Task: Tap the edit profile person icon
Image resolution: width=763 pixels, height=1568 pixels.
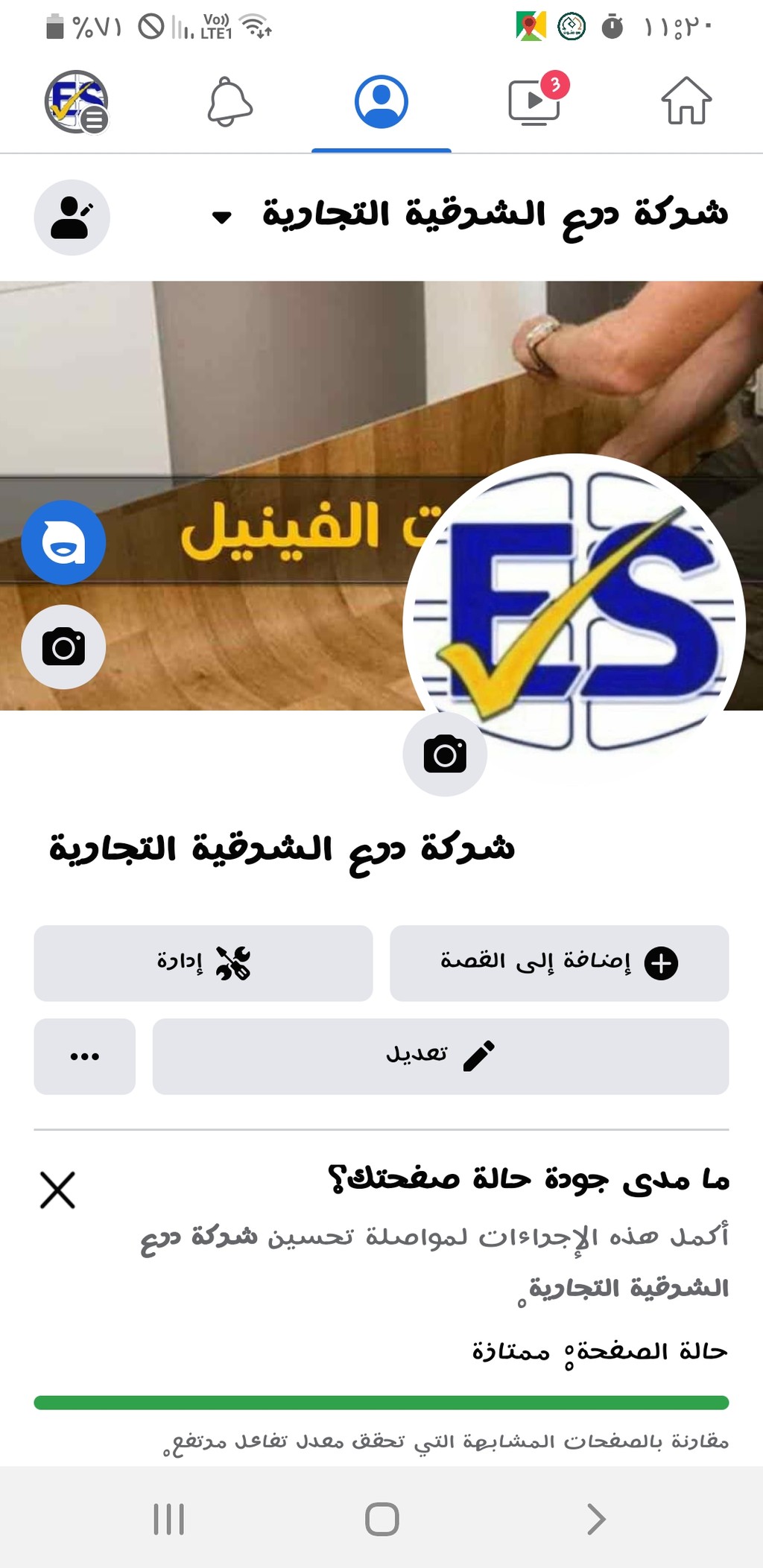Action: (72, 218)
